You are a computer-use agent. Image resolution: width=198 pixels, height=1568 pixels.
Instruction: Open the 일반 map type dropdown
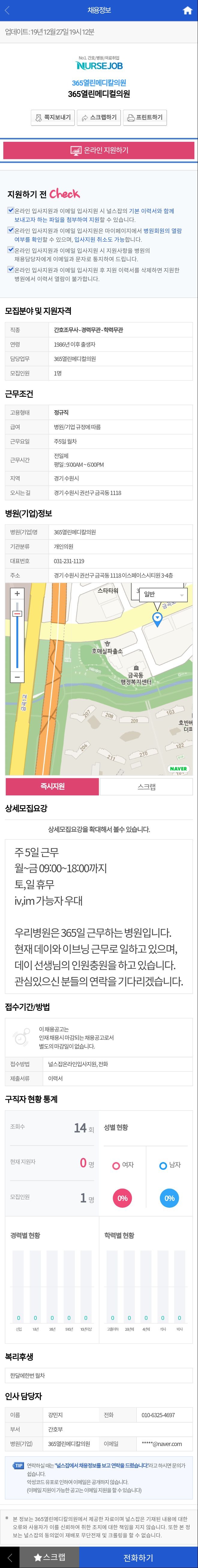click(163, 595)
